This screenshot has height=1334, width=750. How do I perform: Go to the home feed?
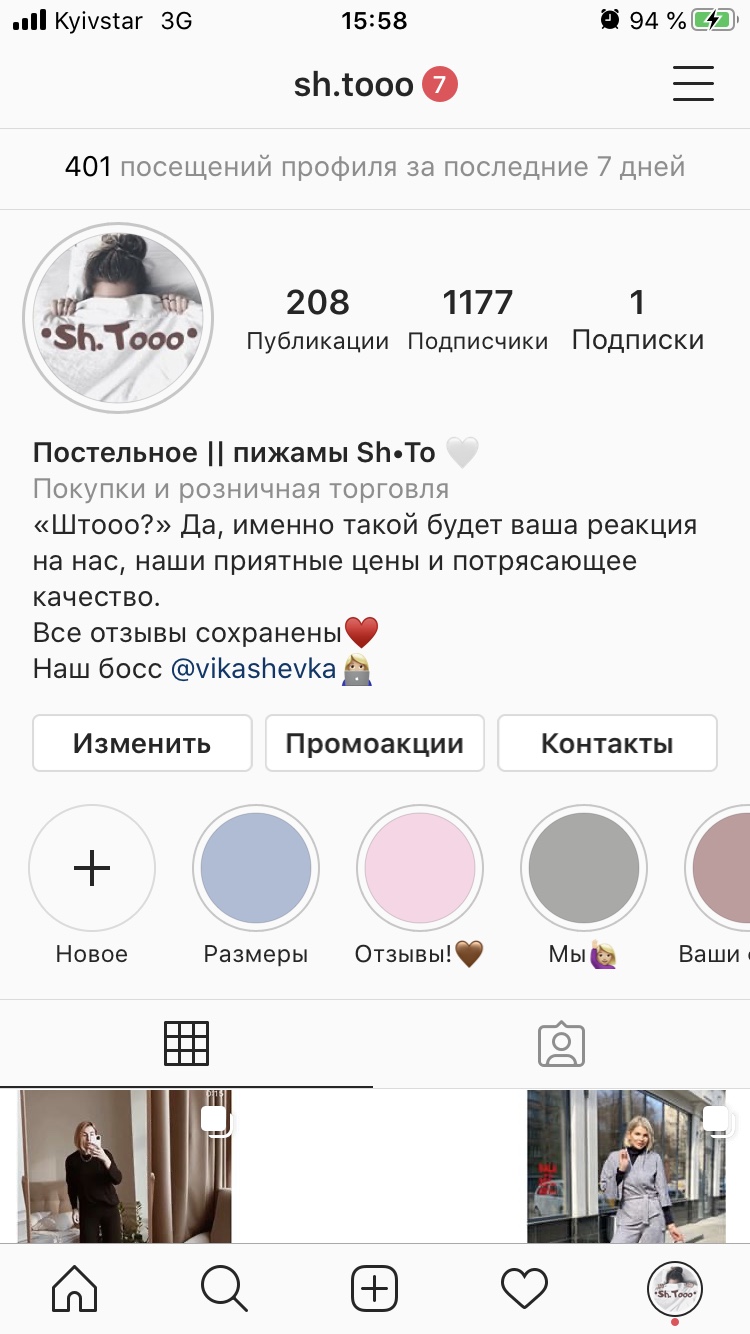[x=75, y=1288]
